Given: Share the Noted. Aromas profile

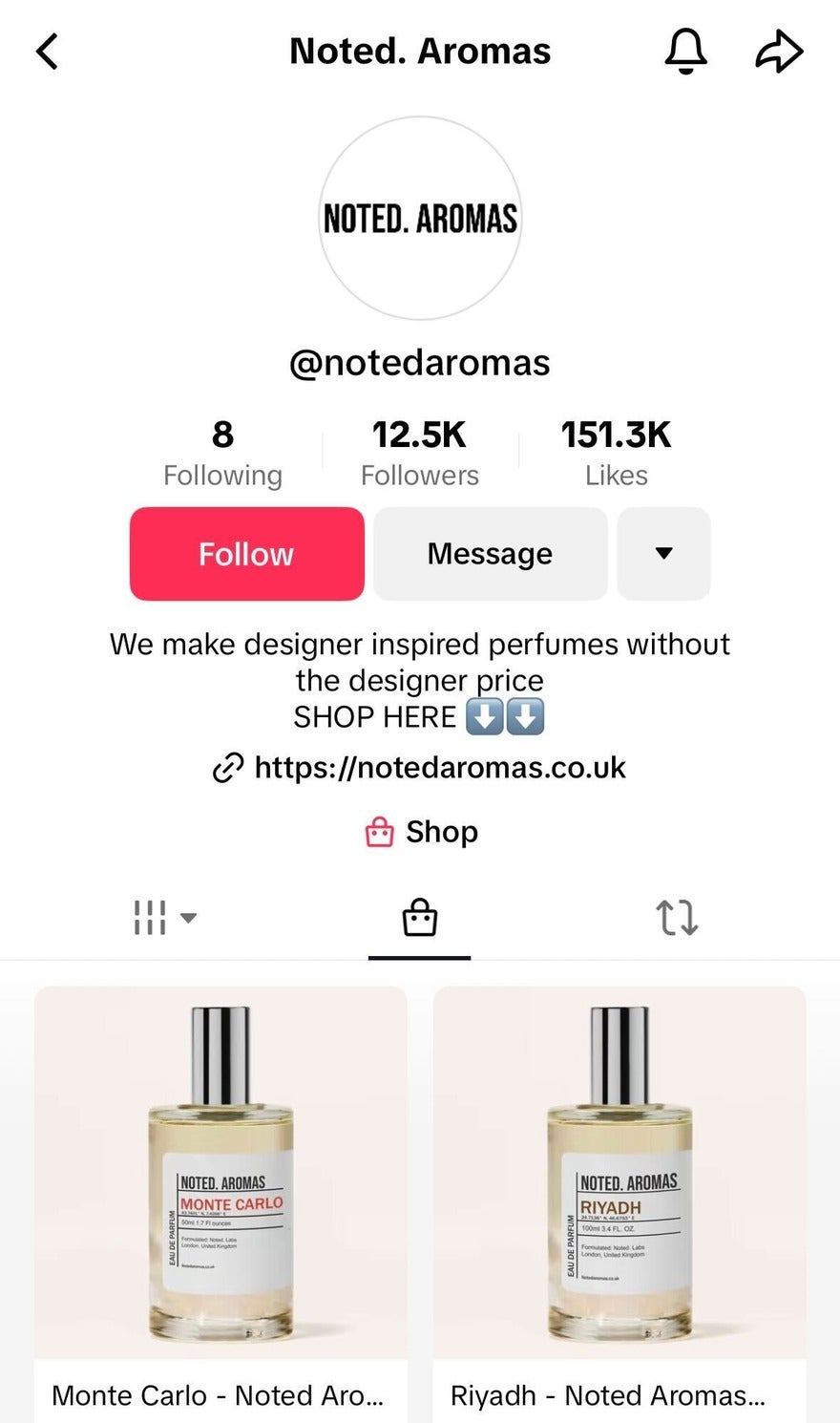Looking at the screenshot, I should [780, 52].
